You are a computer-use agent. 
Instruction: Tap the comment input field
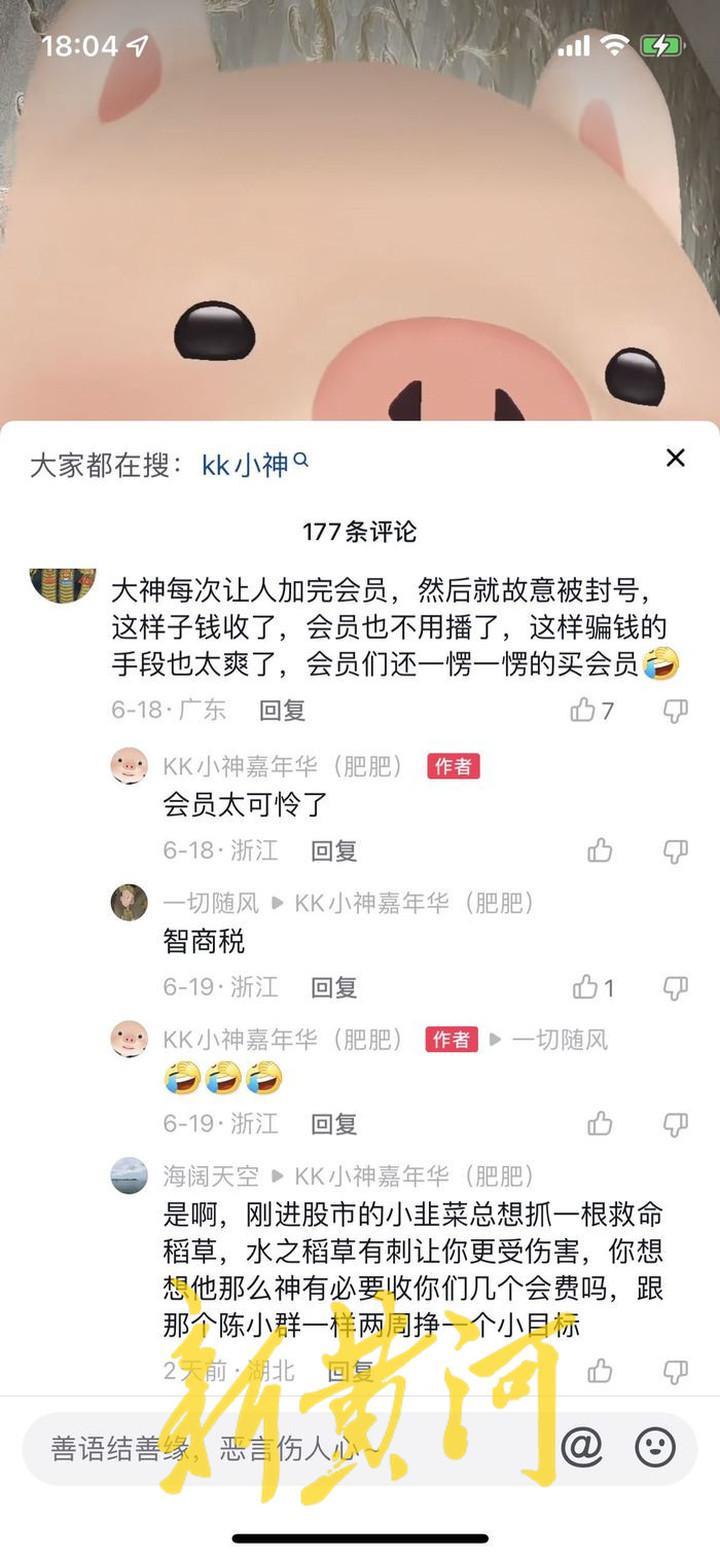[290, 1448]
